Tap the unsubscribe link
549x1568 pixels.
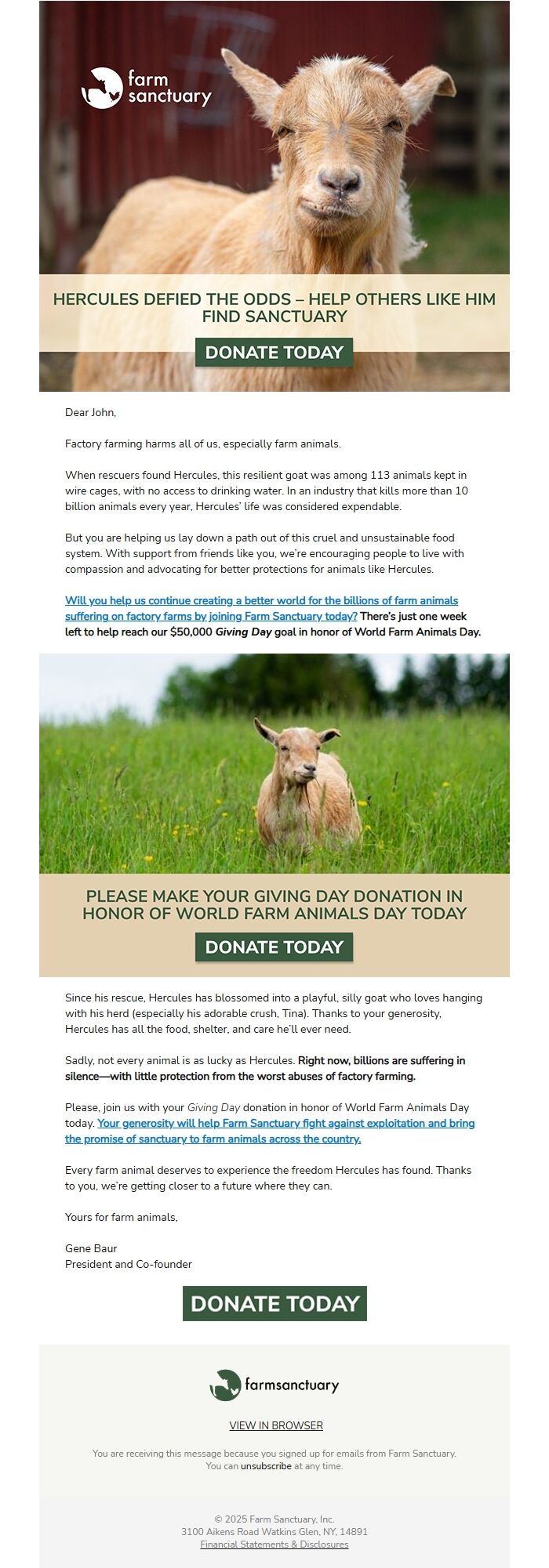coord(266,1466)
